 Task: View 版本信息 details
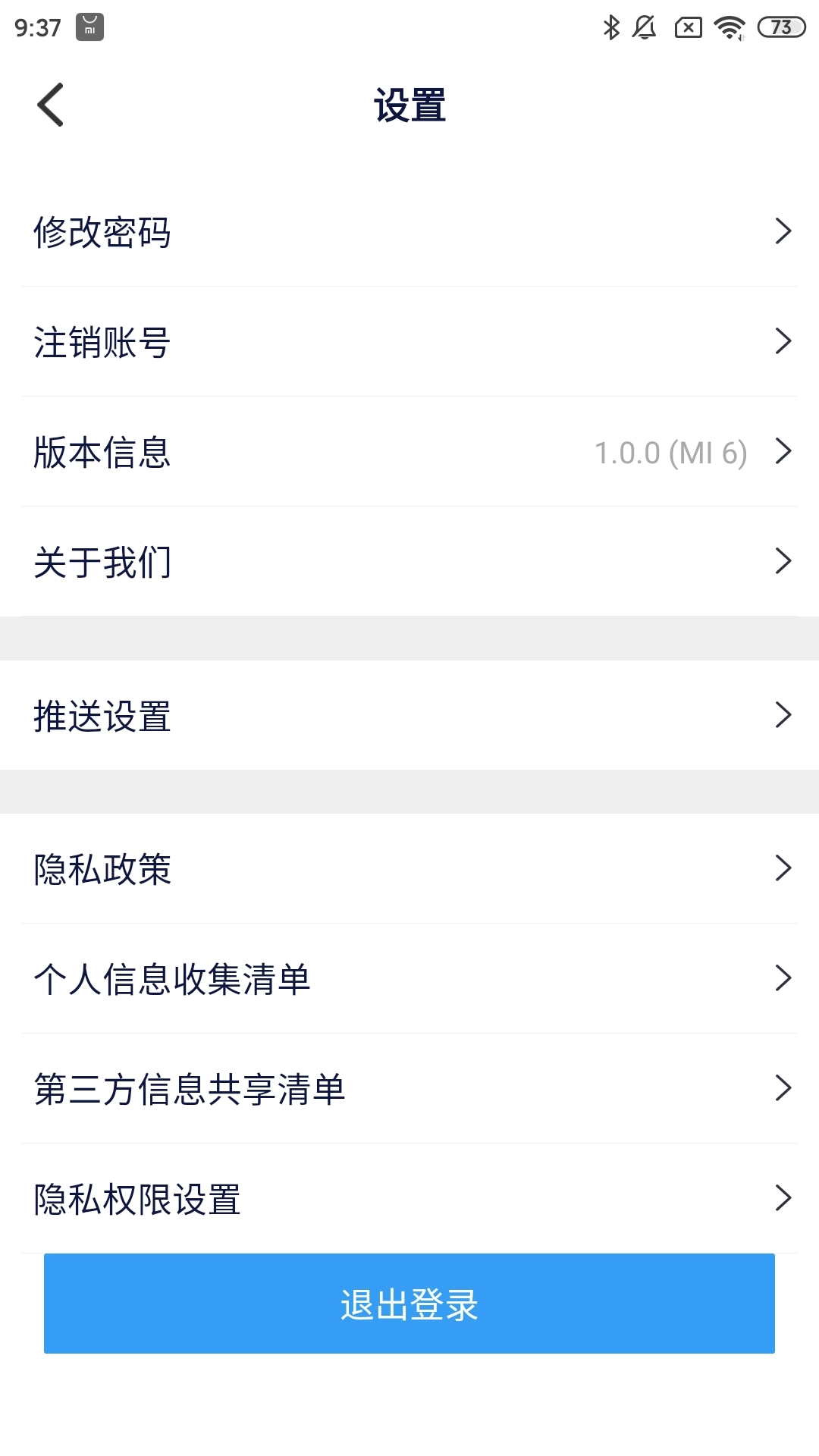point(409,452)
